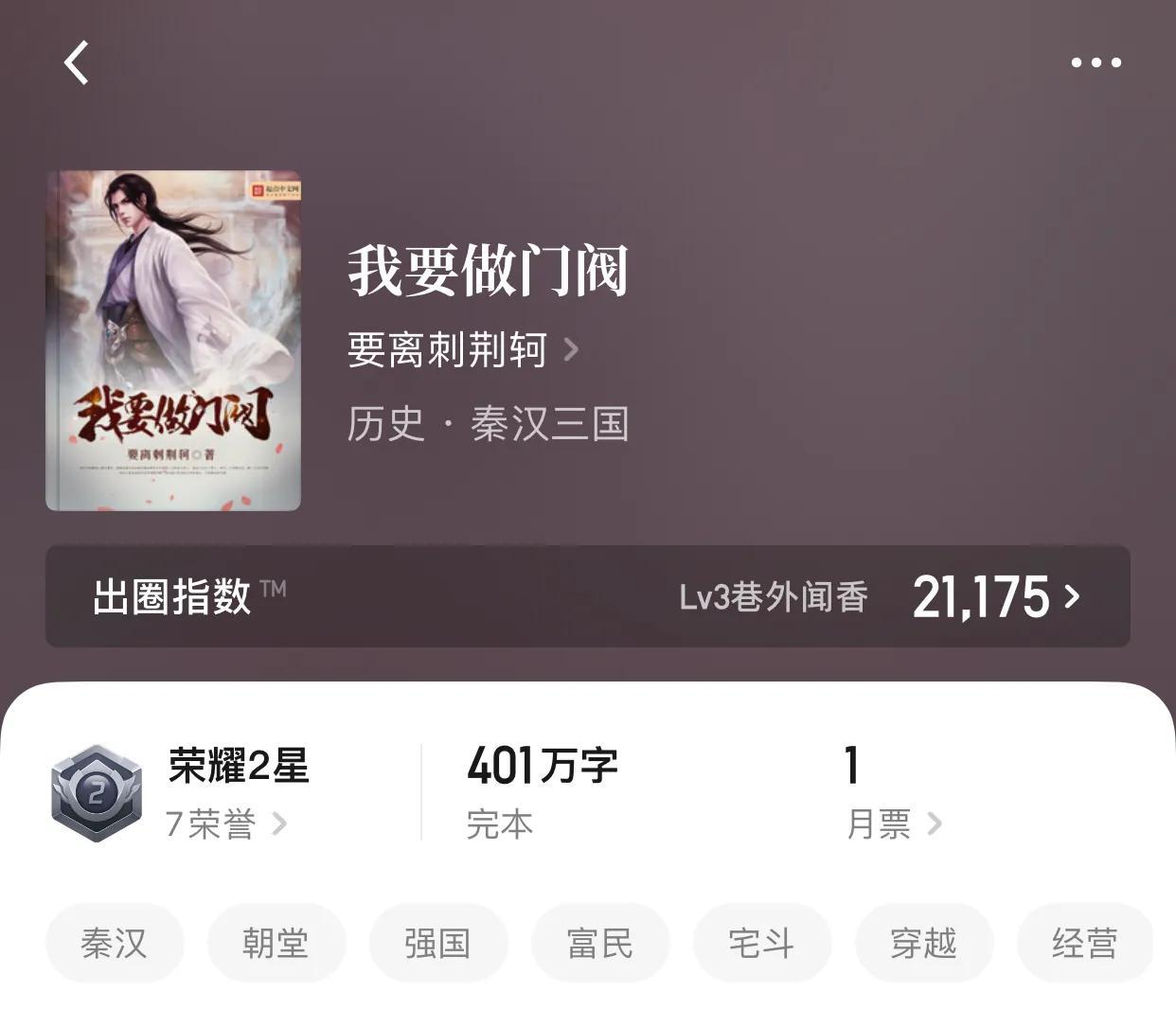Browse books tagged 宅斗

click(x=761, y=943)
